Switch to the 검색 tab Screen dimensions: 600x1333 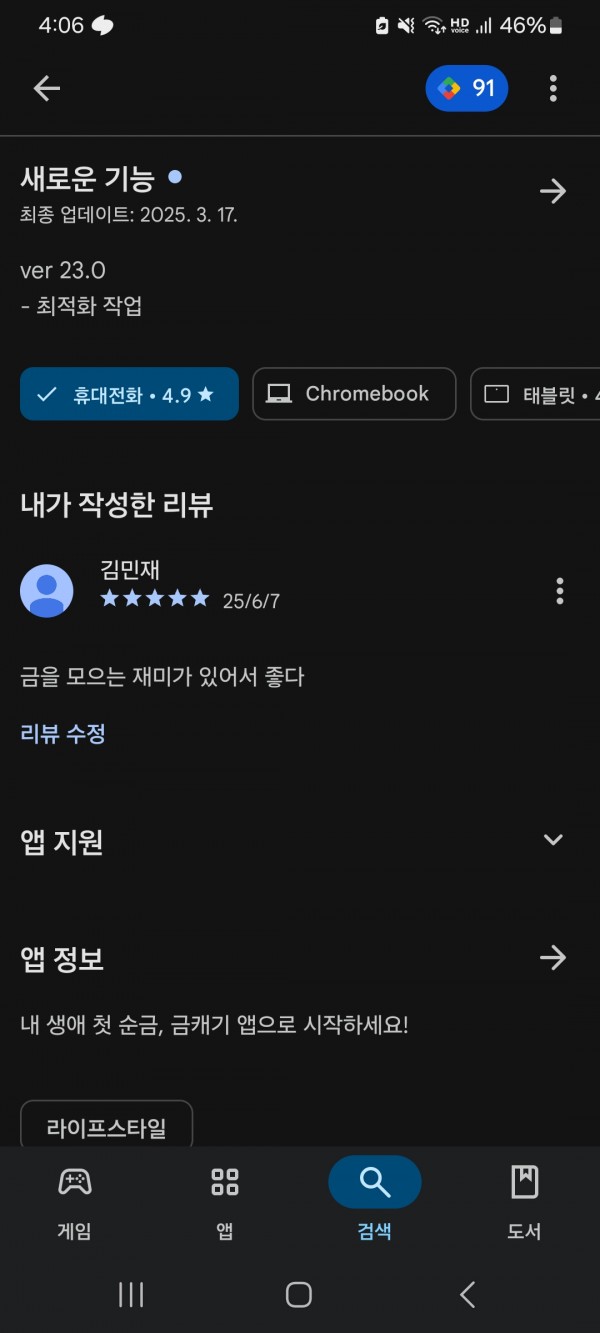pyautogui.click(x=375, y=1202)
